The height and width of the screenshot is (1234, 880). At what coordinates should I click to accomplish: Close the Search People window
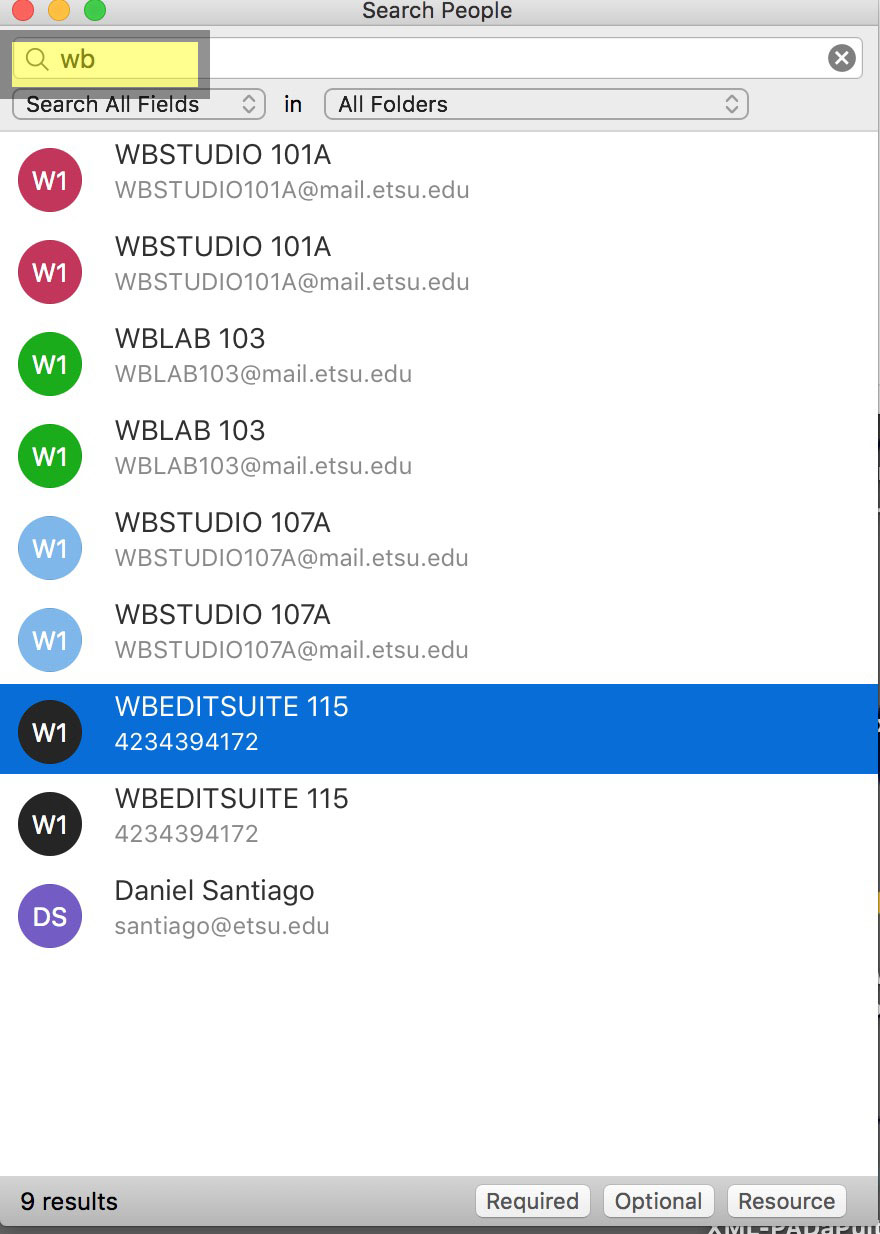pos(22,11)
